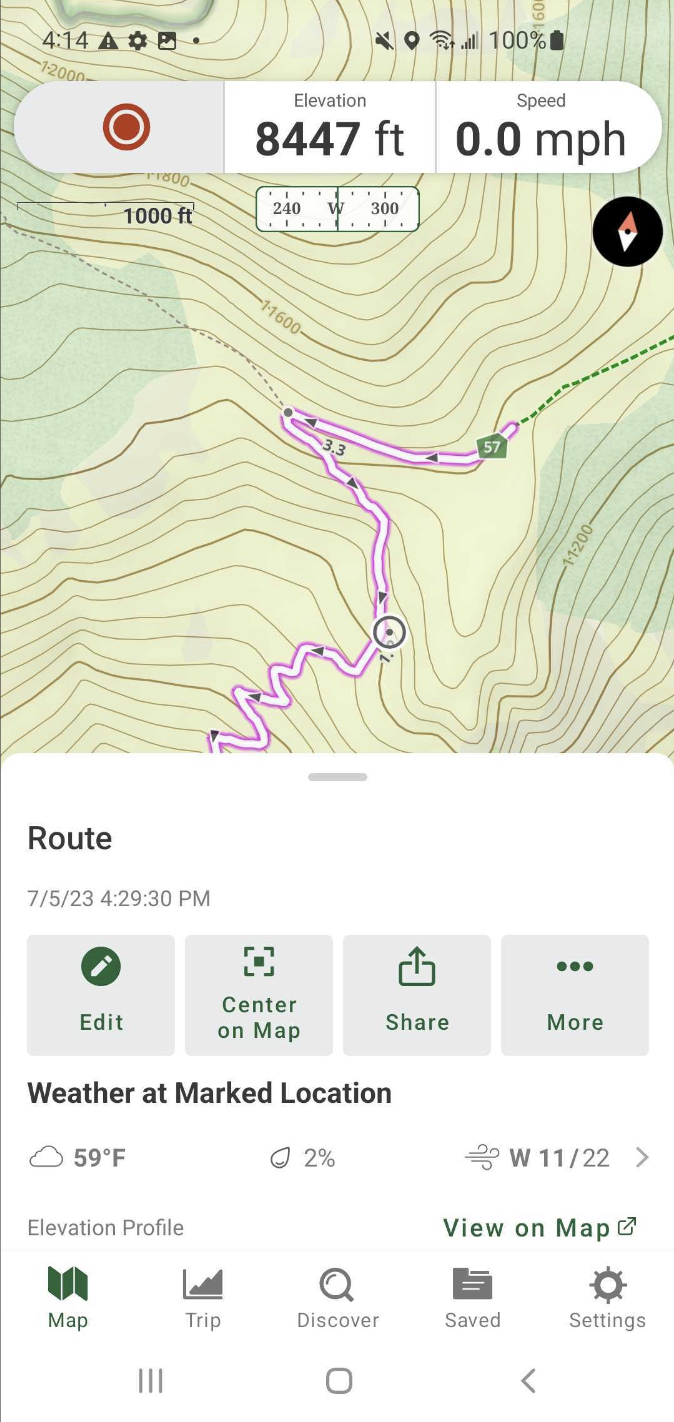
Task: Return to the home screen
Action: pyautogui.click(x=339, y=1381)
